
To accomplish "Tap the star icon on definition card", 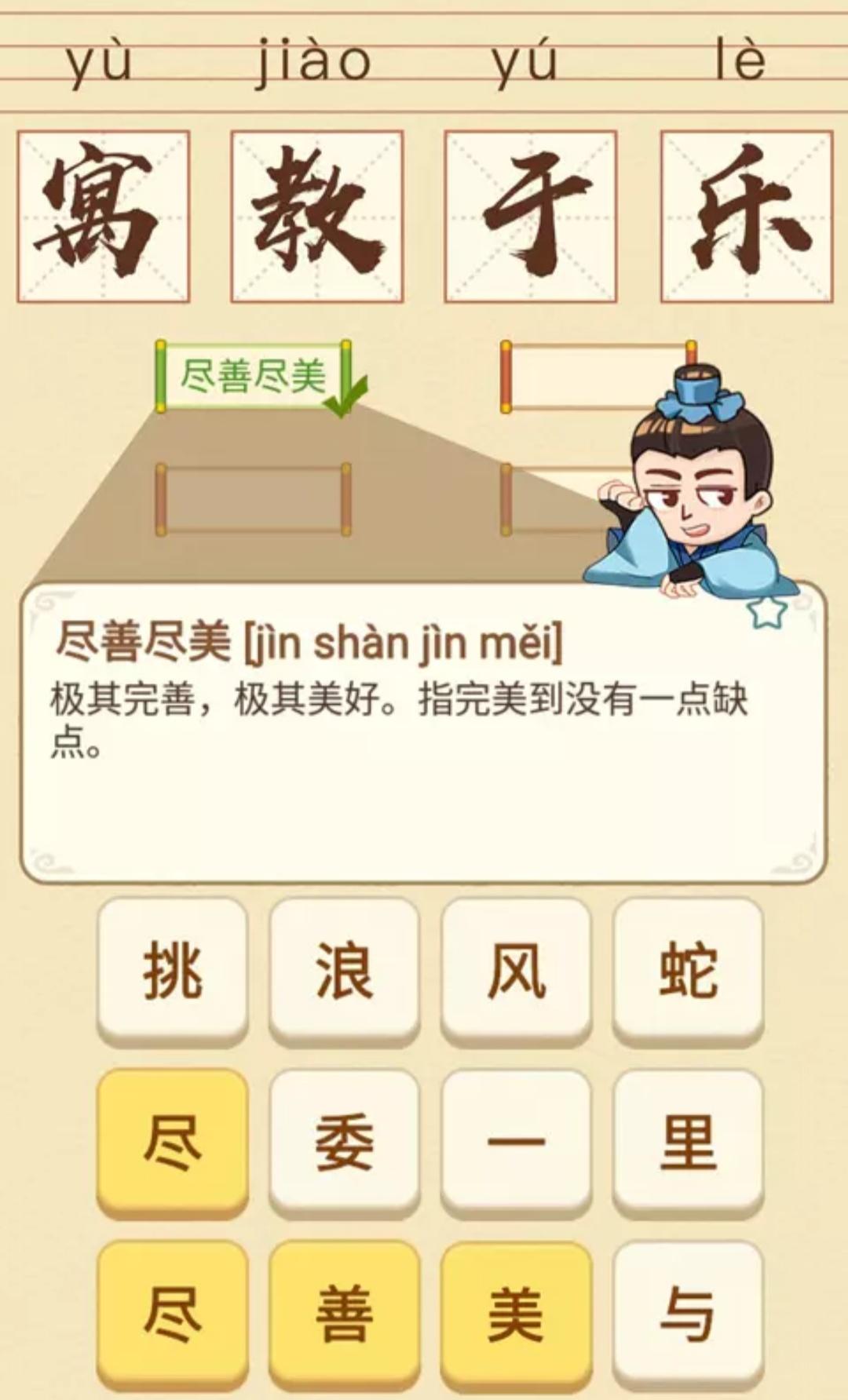I will 767,612.
